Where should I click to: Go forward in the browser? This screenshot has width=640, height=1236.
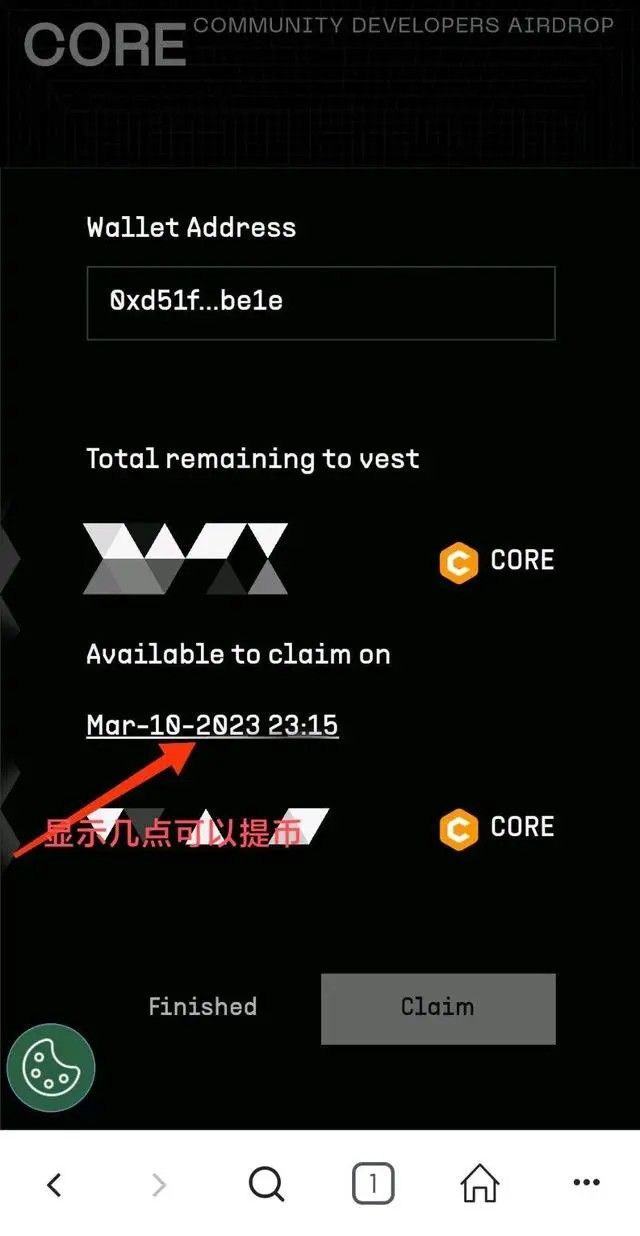(x=159, y=1185)
